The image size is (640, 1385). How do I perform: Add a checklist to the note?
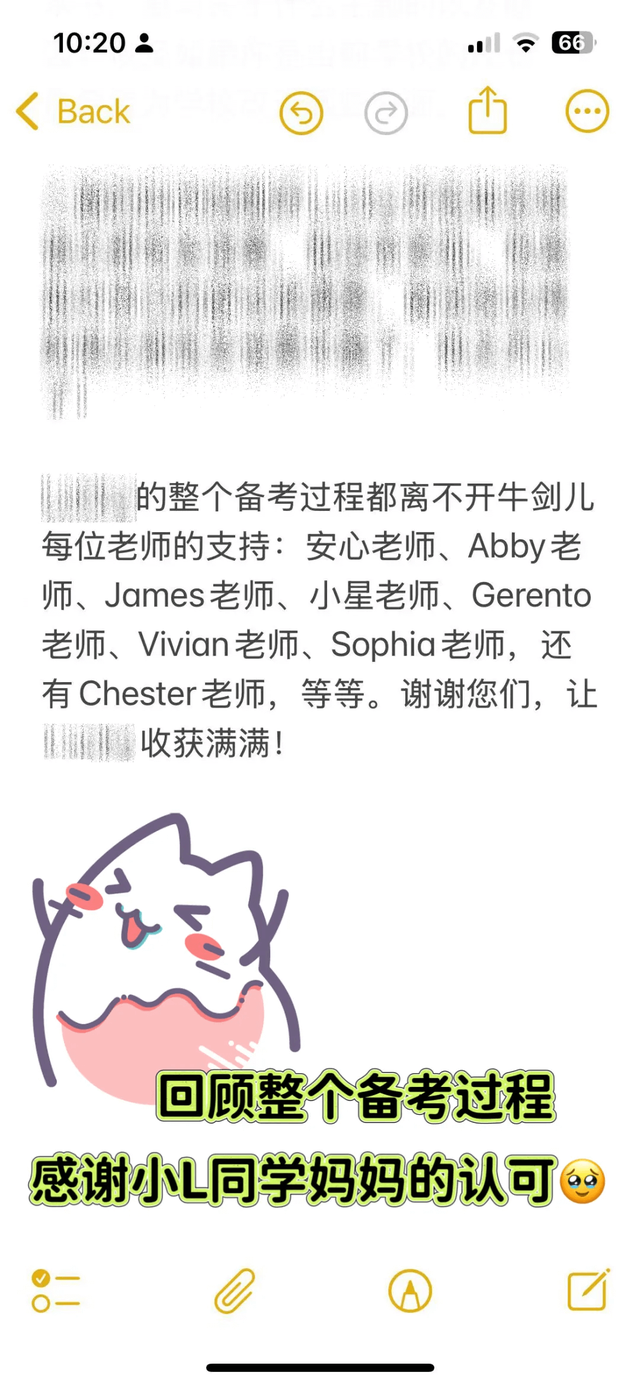[x=55, y=1290]
